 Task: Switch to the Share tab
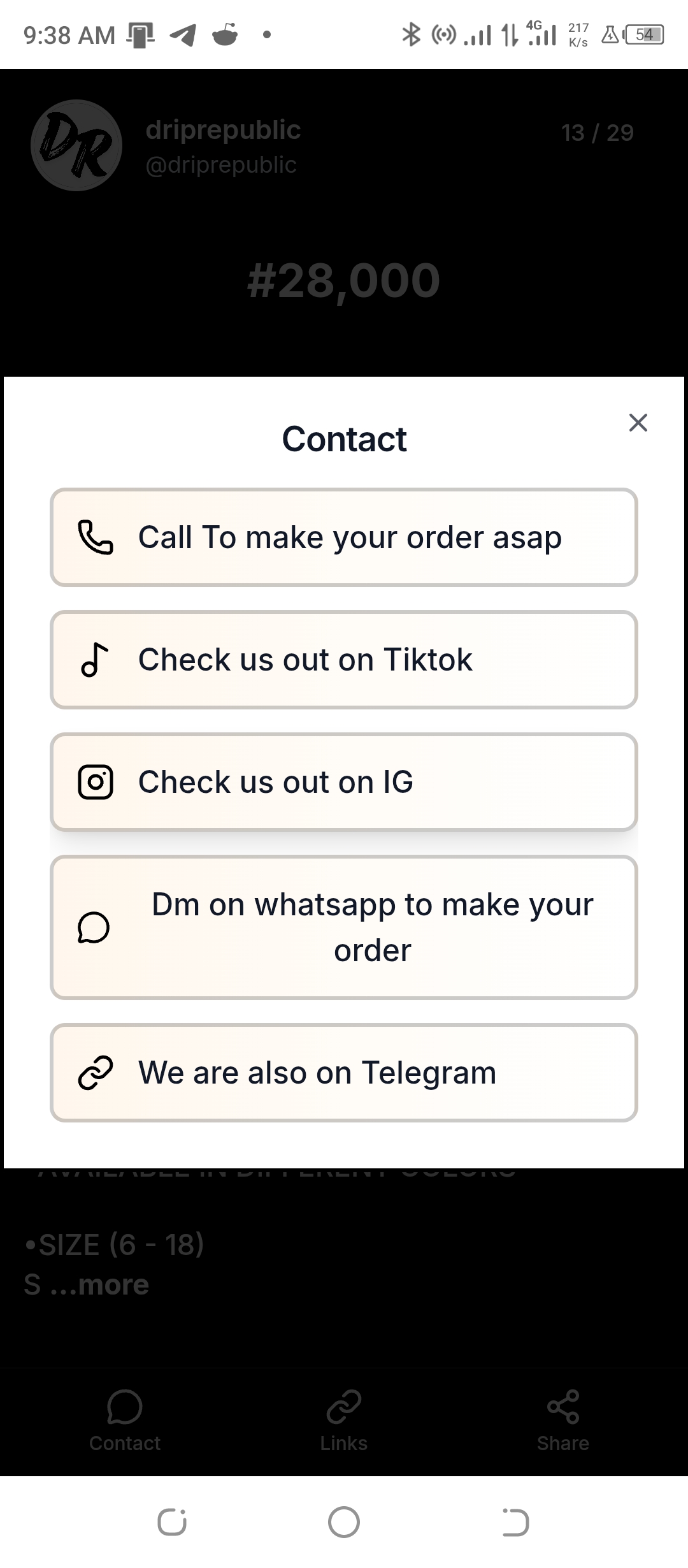click(x=563, y=1421)
